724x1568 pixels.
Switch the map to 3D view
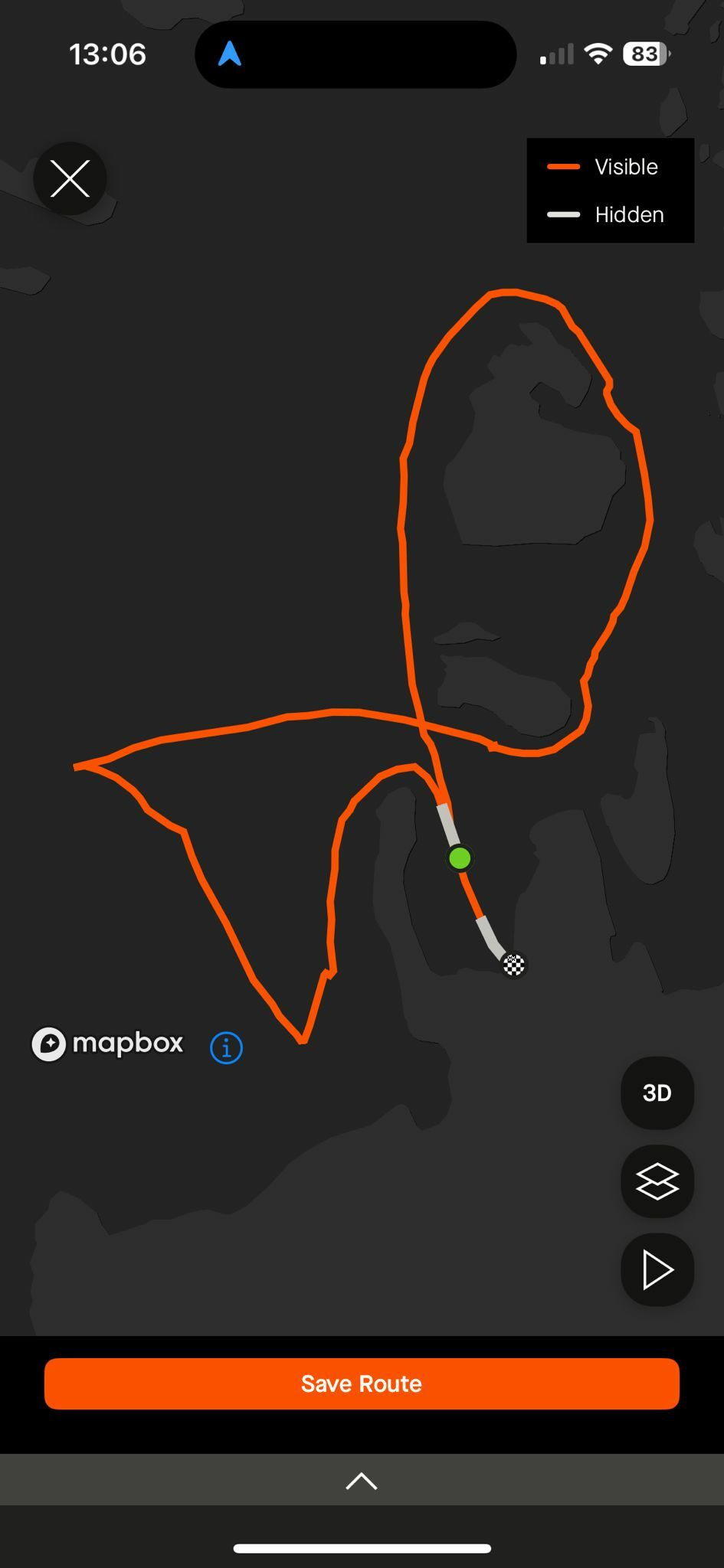pyautogui.click(x=657, y=1093)
